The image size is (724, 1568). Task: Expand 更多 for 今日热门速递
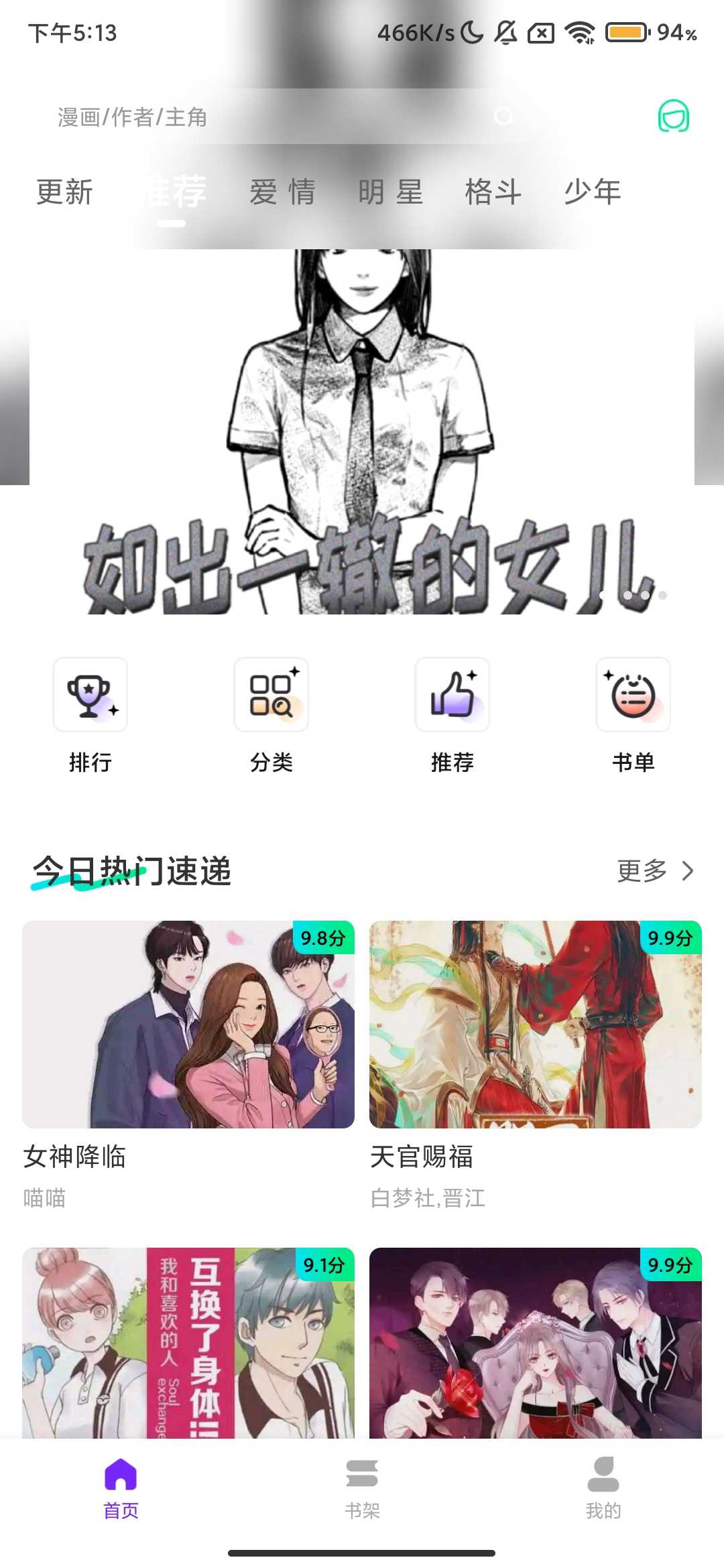tap(642, 870)
